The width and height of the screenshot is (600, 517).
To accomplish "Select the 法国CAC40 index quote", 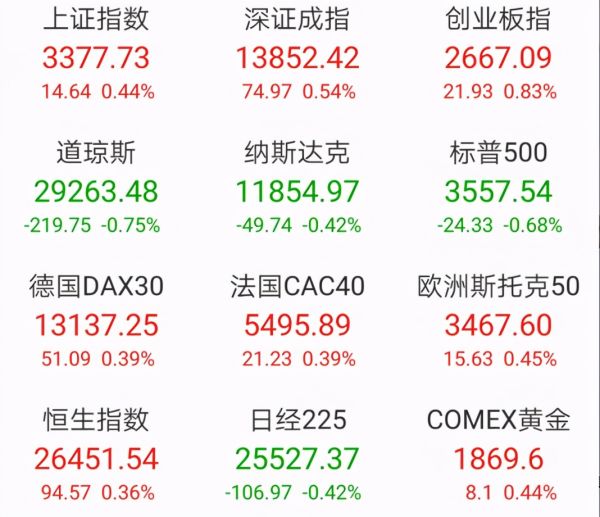I will pyautogui.click(x=297, y=323).
